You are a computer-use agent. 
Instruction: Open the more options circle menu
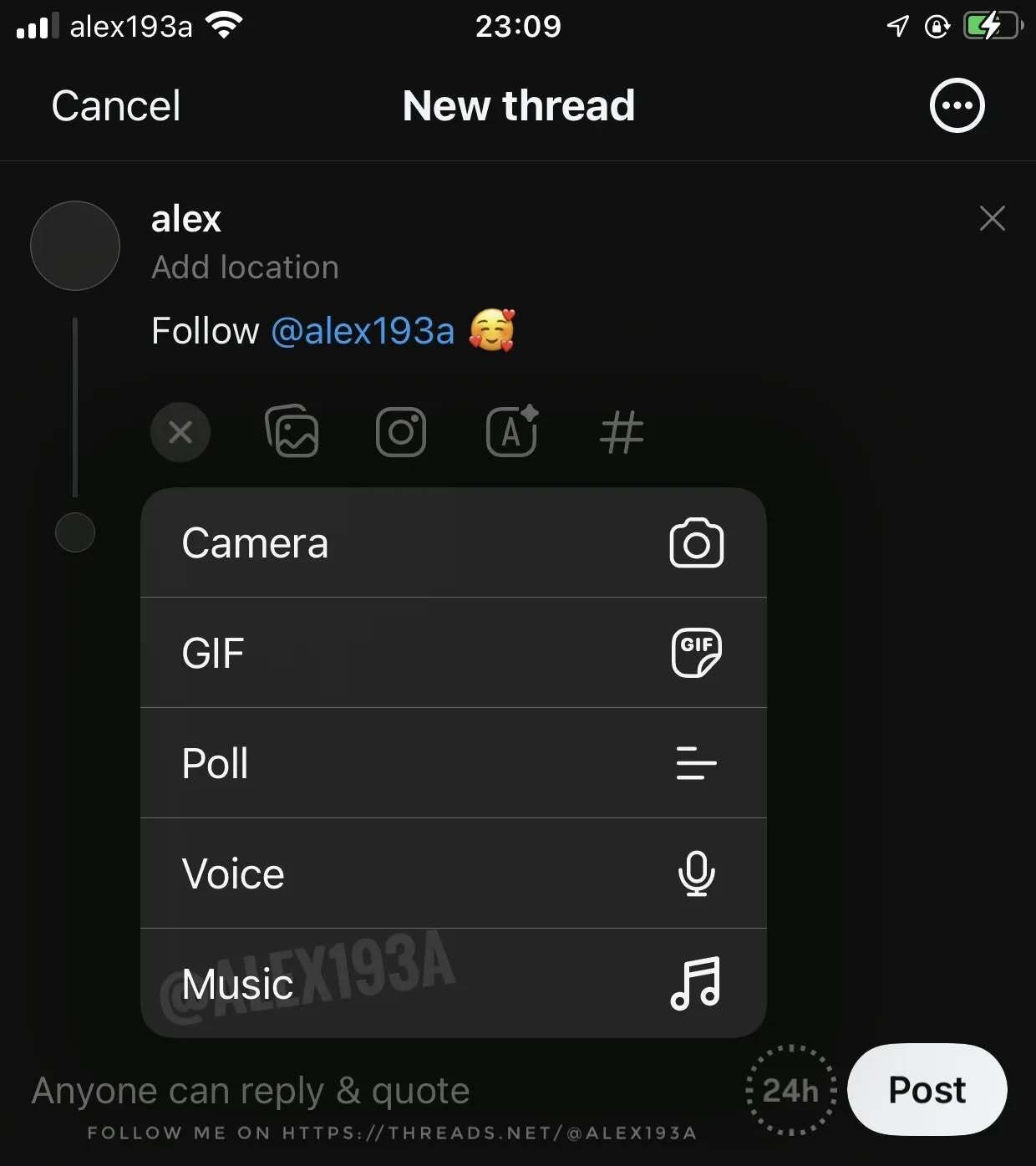click(957, 106)
